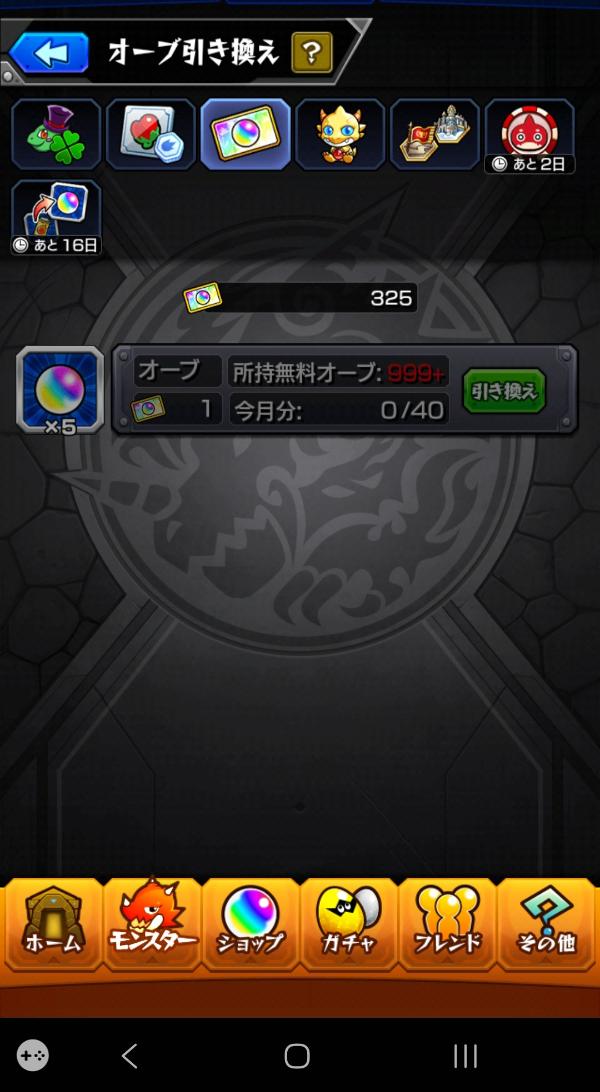Select the clover frog exchange tab

(56, 134)
